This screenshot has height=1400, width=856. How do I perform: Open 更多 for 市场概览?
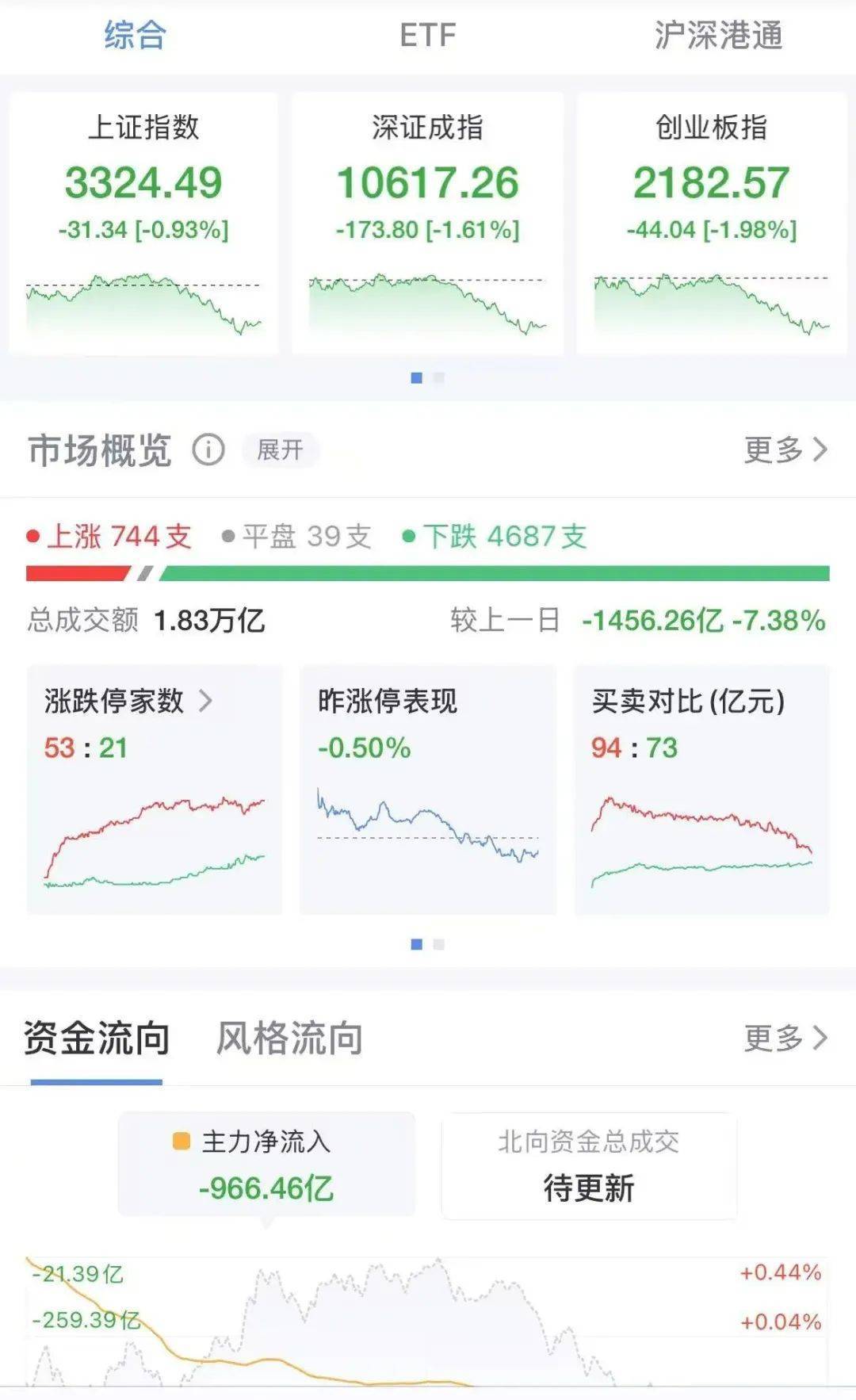pos(785,449)
